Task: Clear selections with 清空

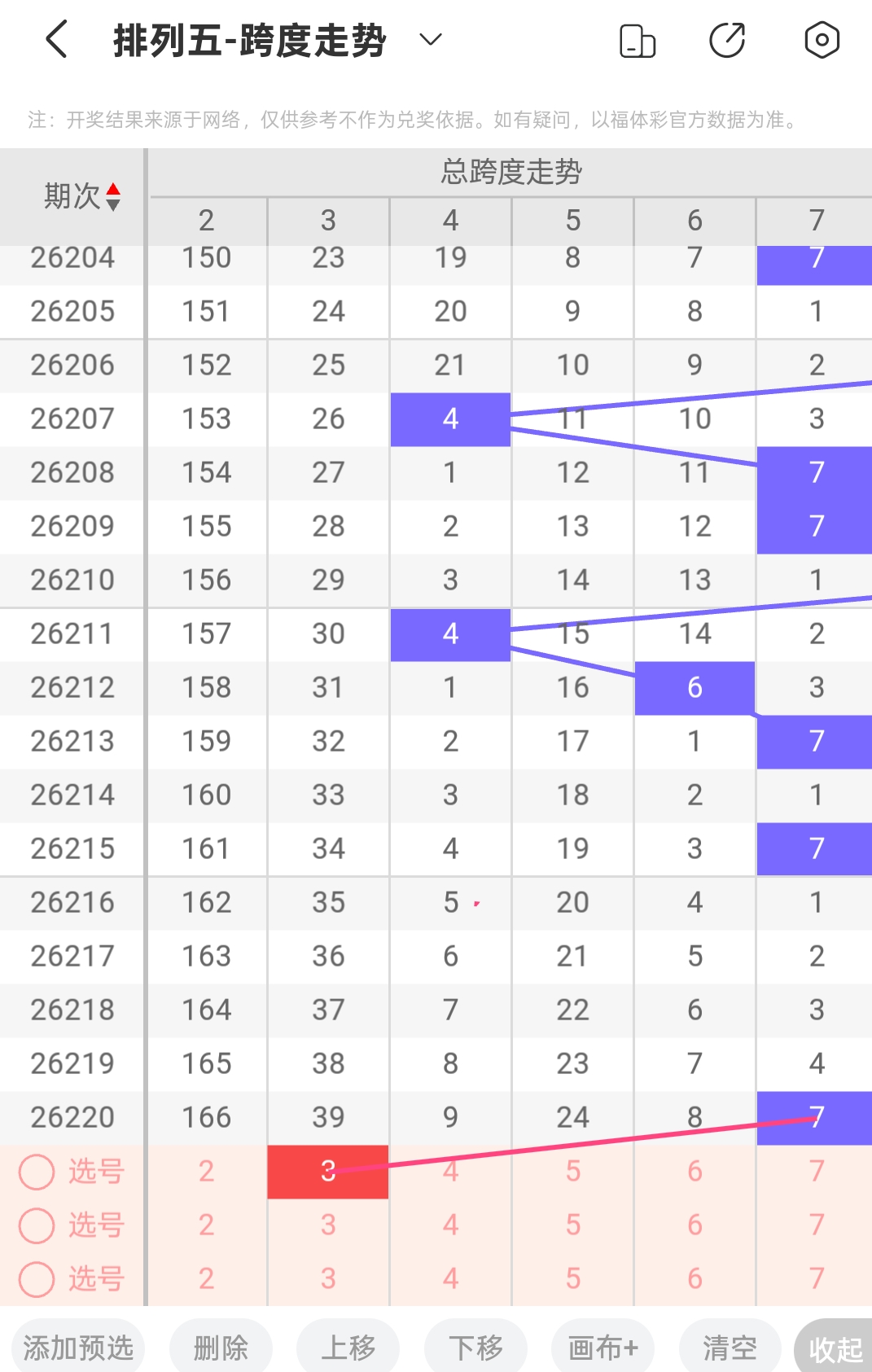Action: click(730, 1348)
